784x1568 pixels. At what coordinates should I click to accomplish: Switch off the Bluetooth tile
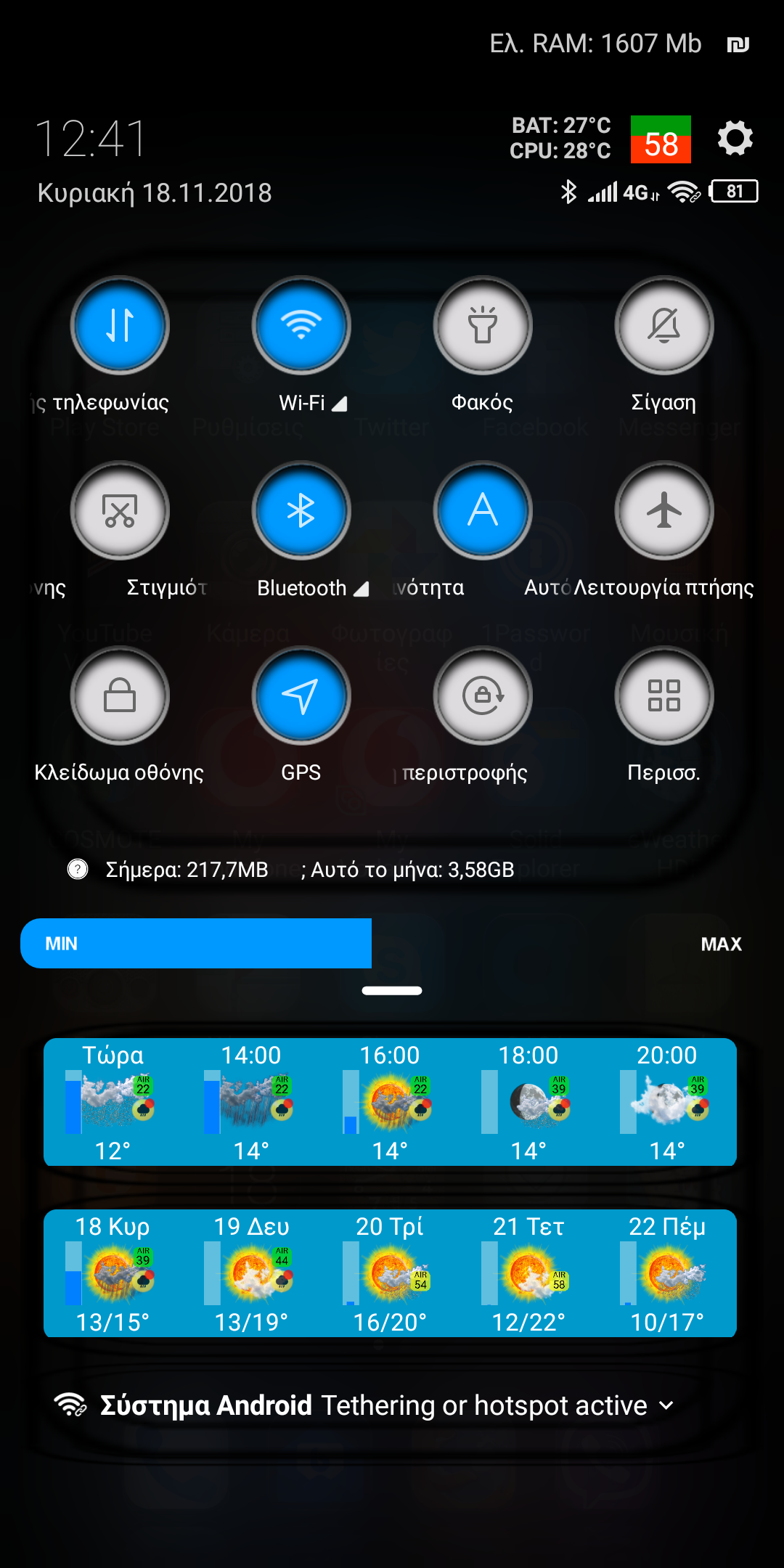(x=301, y=510)
